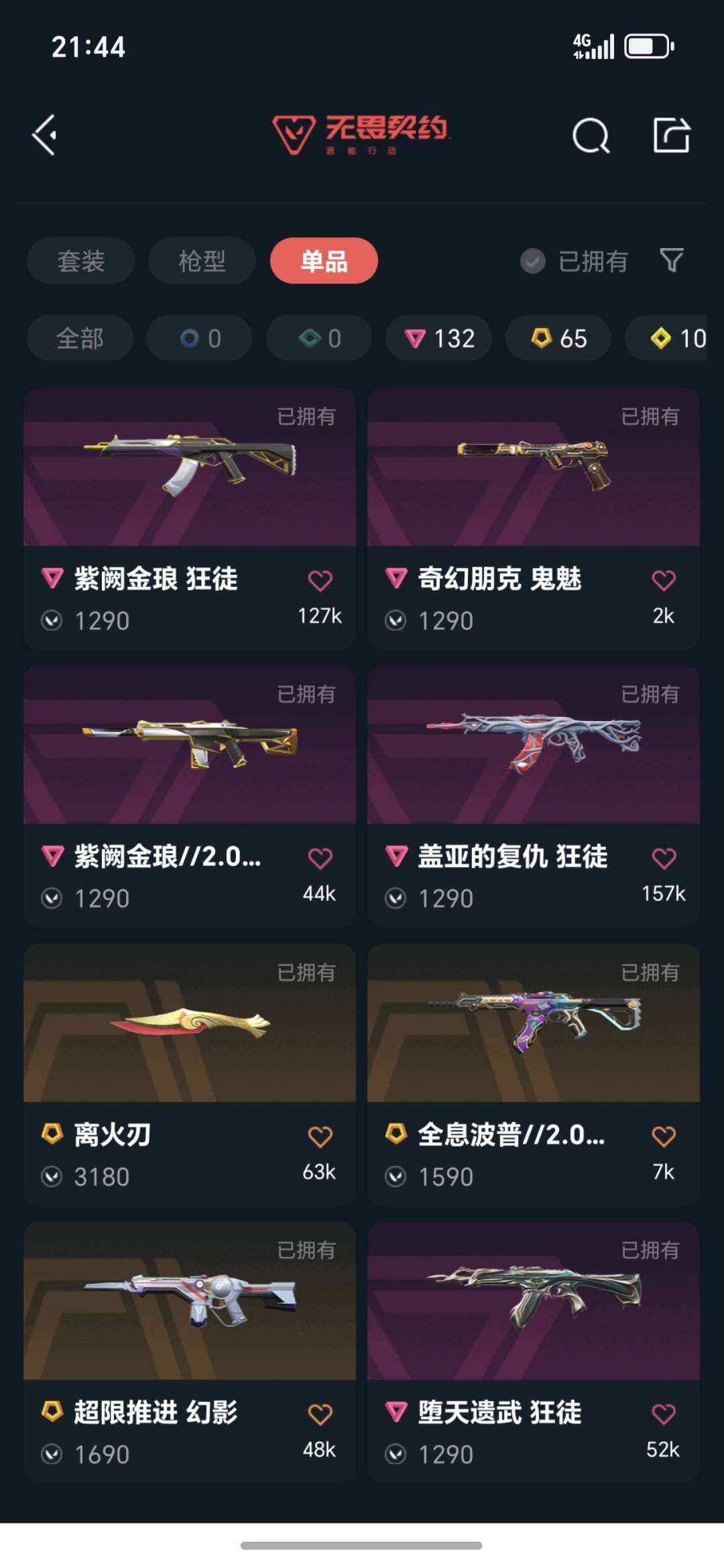Image resolution: width=724 pixels, height=1568 pixels.
Task: Tap the back arrow
Action: 44,135
